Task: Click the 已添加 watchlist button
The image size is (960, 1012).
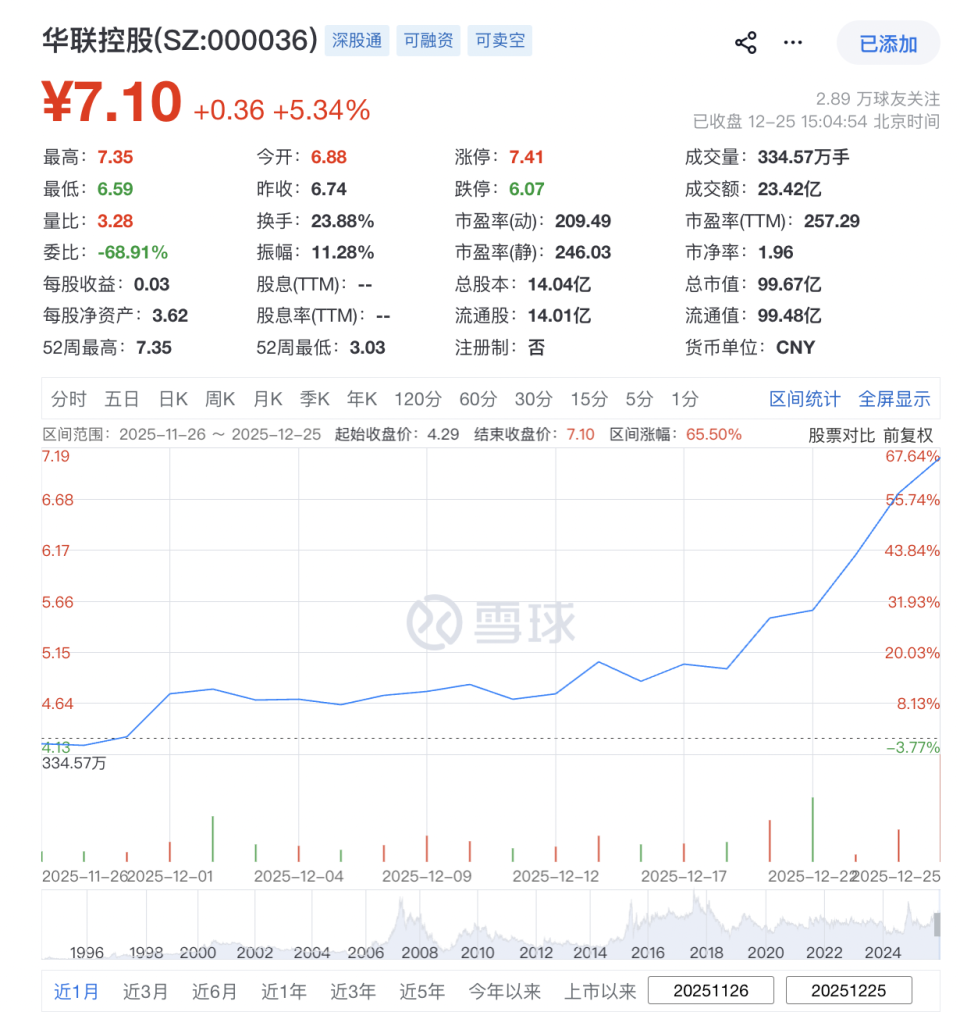Action: pos(887,43)
